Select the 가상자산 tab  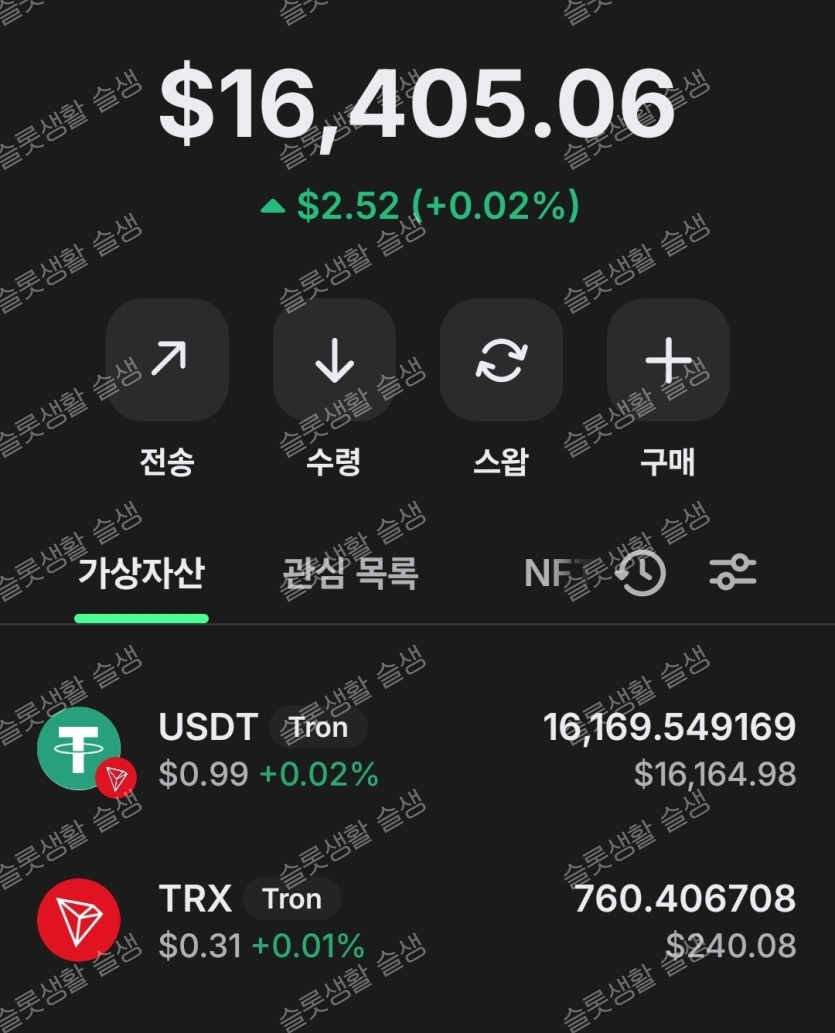click(141, 574)
